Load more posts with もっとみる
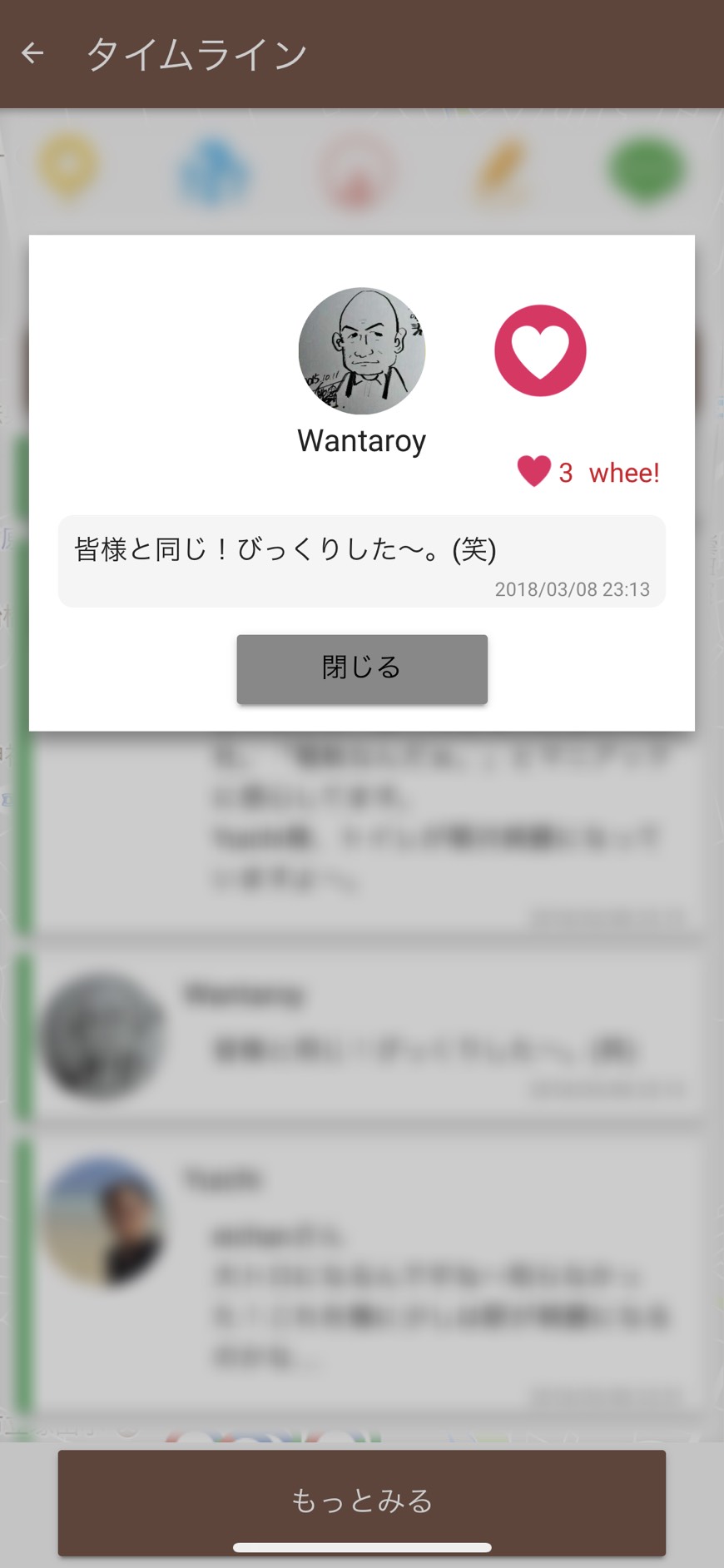This screenshot has width=724, height=1568. (x=362, y=1500)
